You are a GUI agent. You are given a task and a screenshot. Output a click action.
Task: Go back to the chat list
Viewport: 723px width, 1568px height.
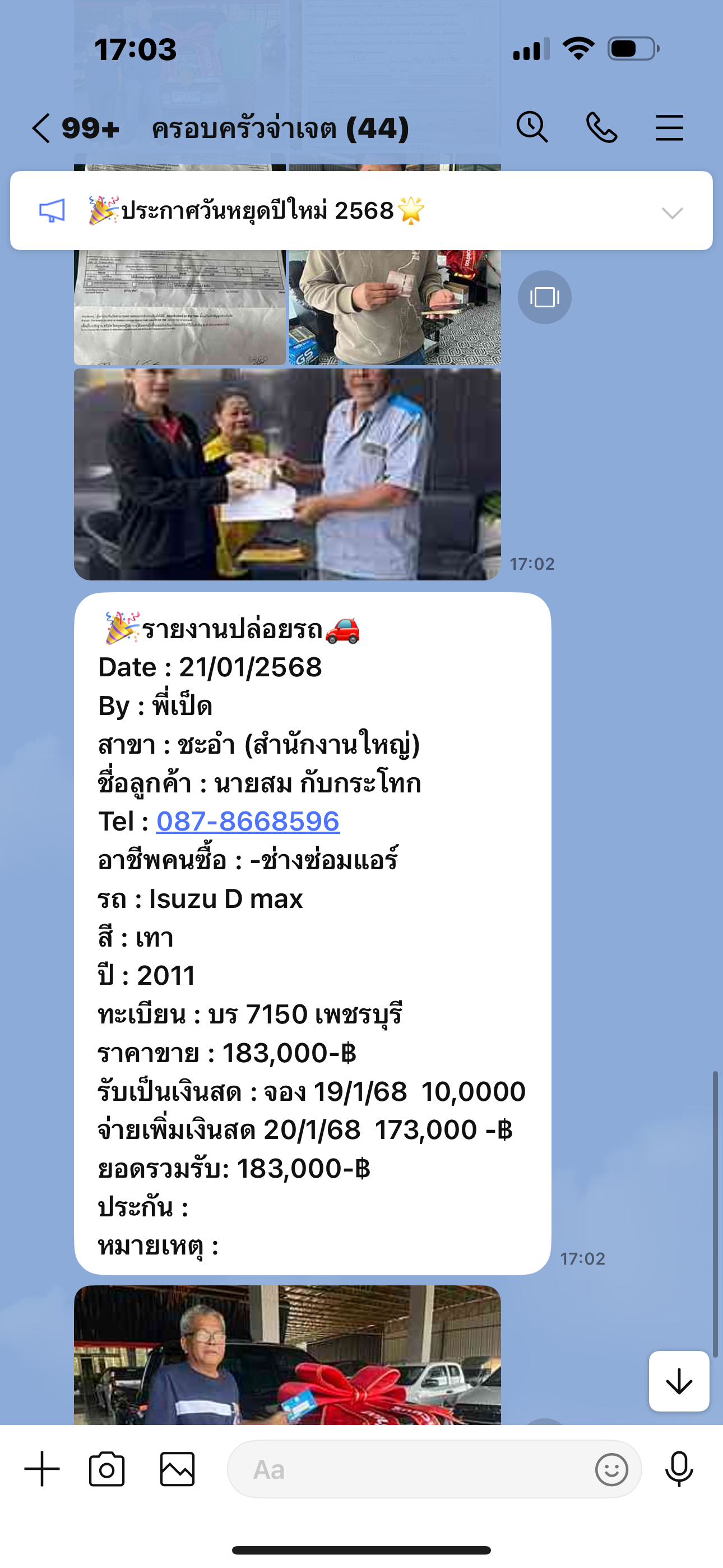click(x=41, y=128)
